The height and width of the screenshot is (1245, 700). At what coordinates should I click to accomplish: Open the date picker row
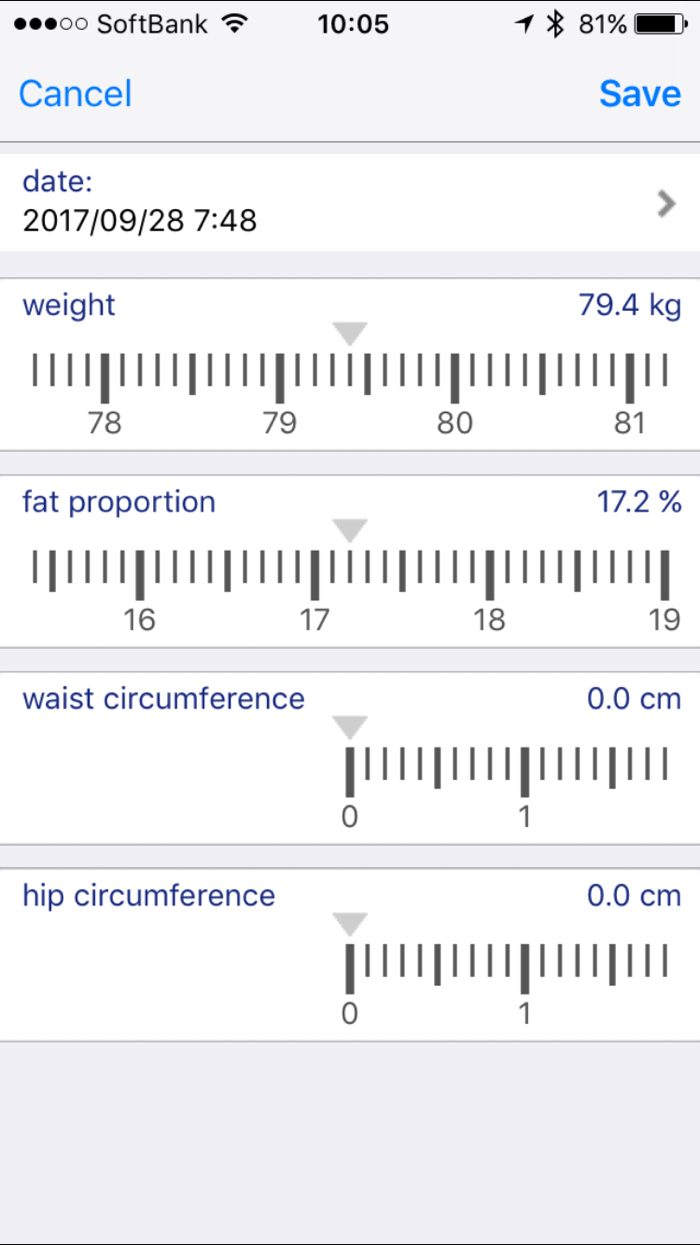pos(350,201)
